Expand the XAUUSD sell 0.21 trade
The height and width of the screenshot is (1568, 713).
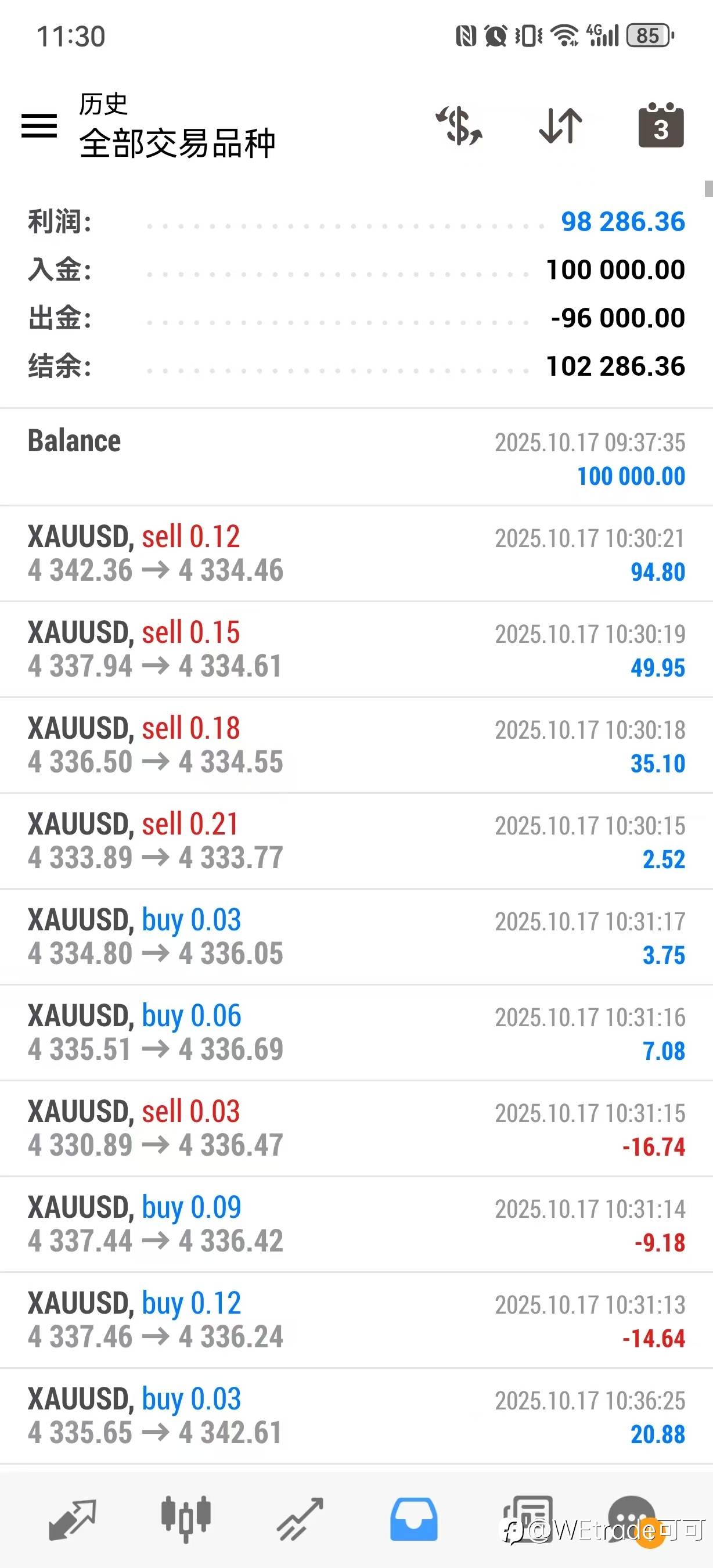[356, 840]
